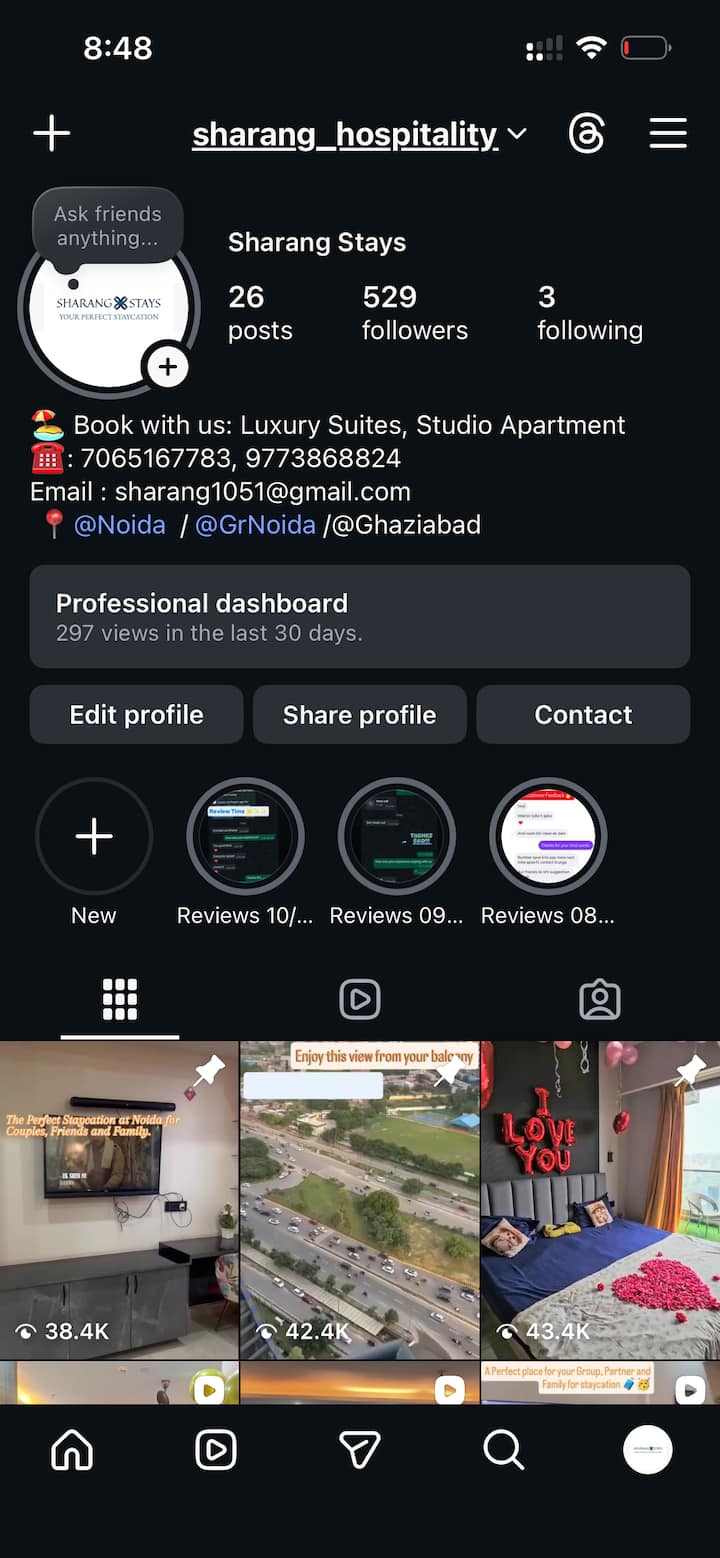Open Professional dashboard
This screenshot has width=720, height=1558.
(360, 616)
